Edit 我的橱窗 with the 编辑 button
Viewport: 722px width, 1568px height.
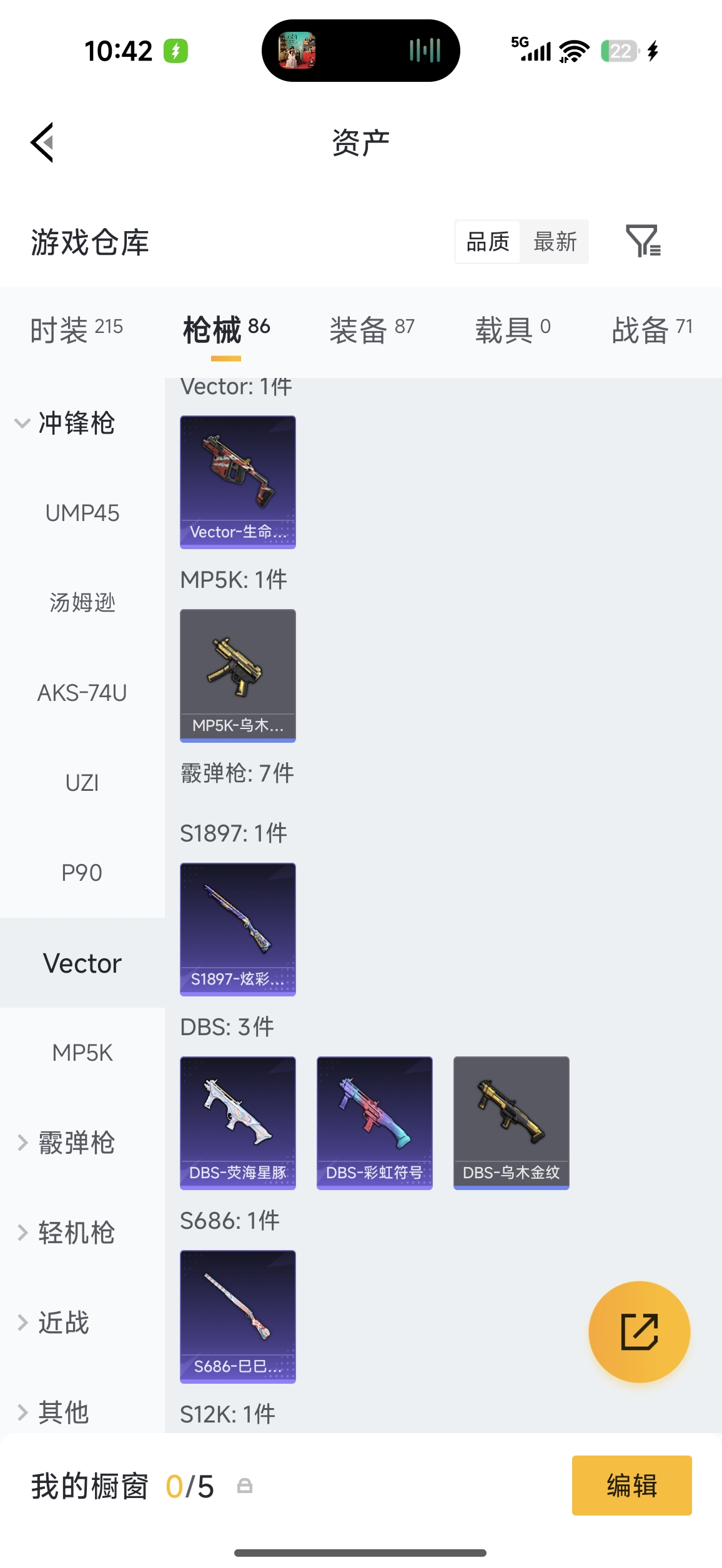coord(631,1485)
